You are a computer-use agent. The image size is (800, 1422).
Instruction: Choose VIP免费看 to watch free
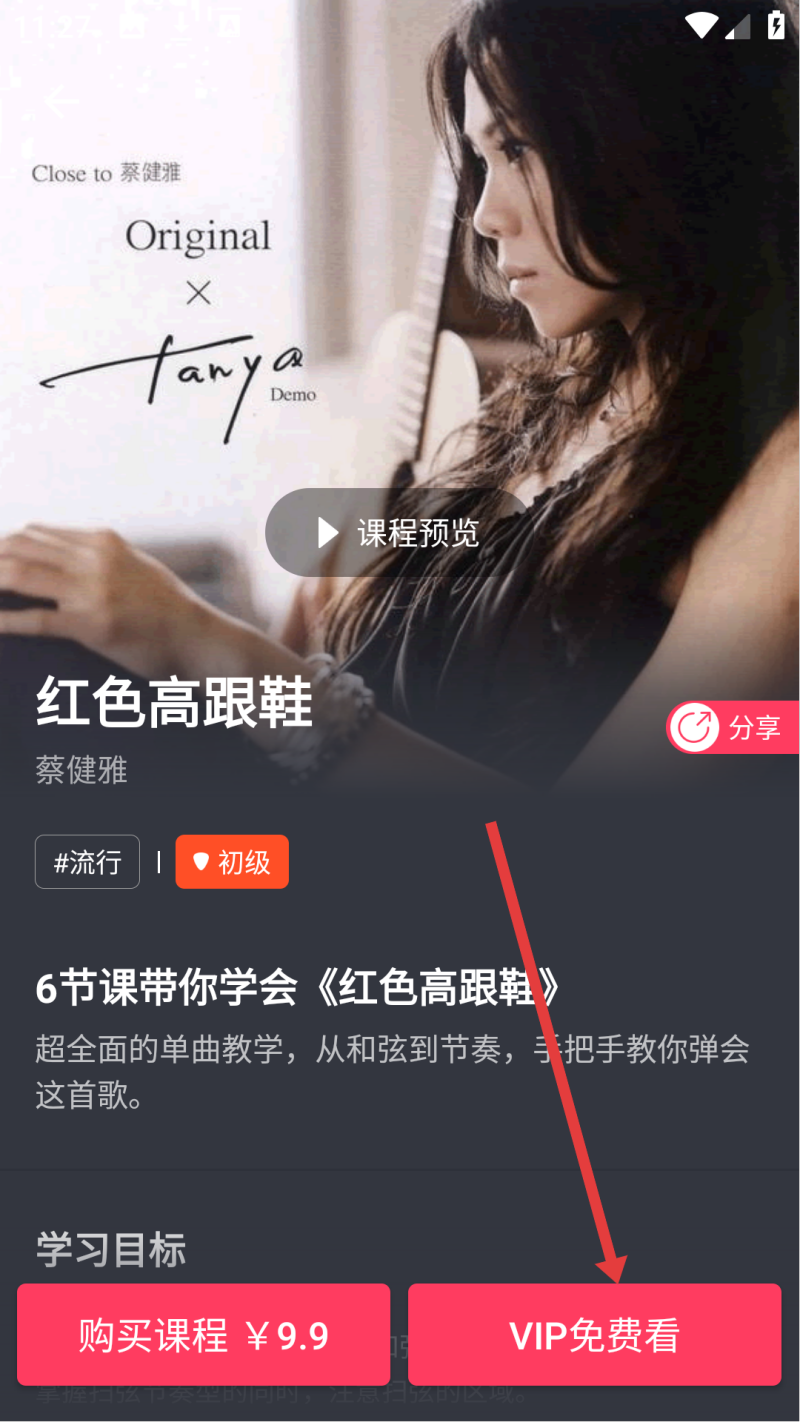point(594,1335)
